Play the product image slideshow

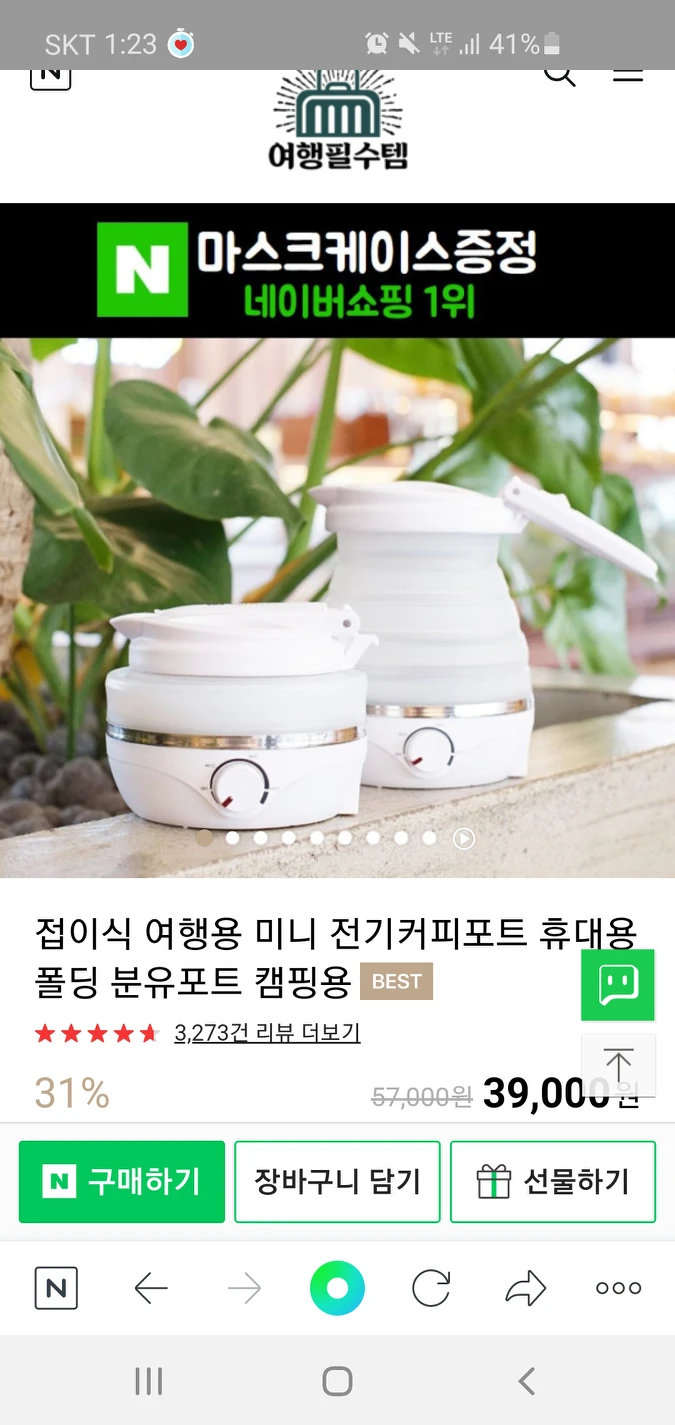[464, 839]
